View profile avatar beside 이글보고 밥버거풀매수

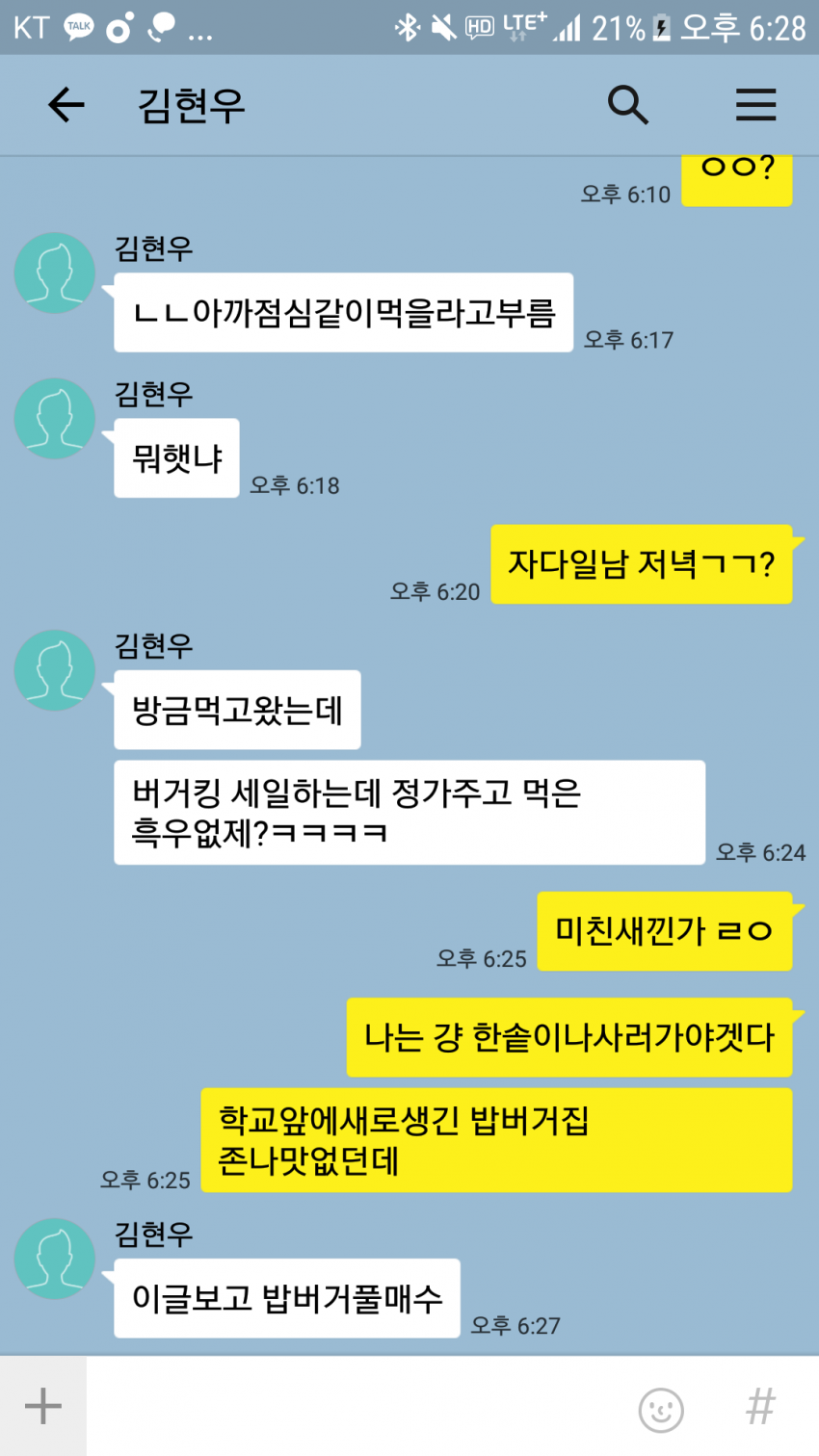point(54,1259)
